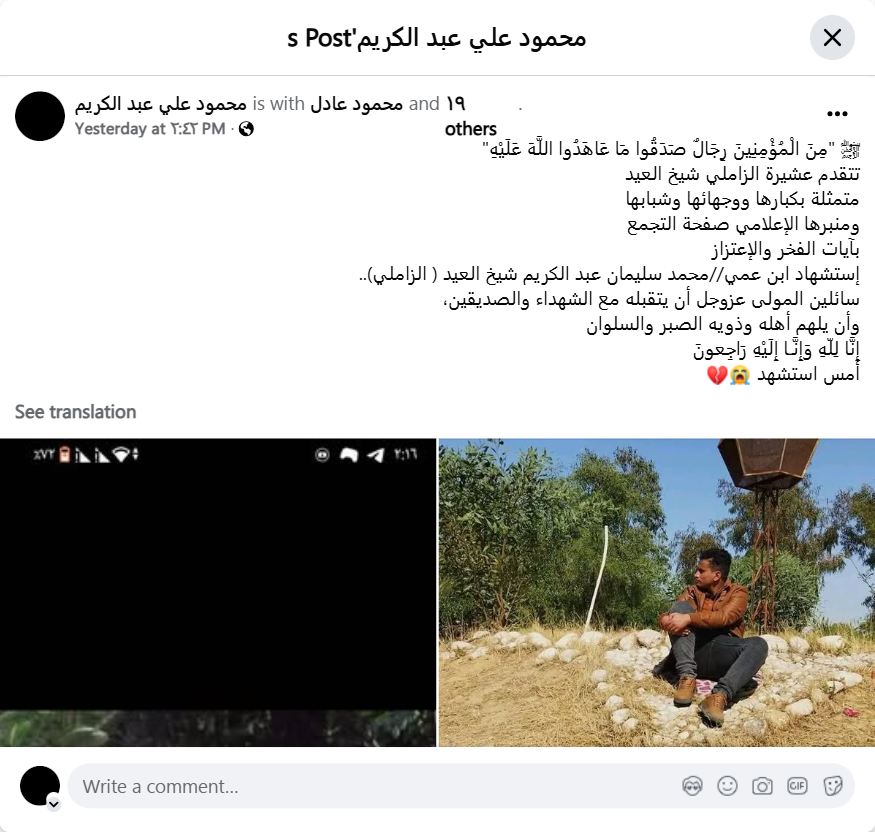875x832 pixels.
Task: Open the dark screenshot photo on the left
Action: [218, 592]
